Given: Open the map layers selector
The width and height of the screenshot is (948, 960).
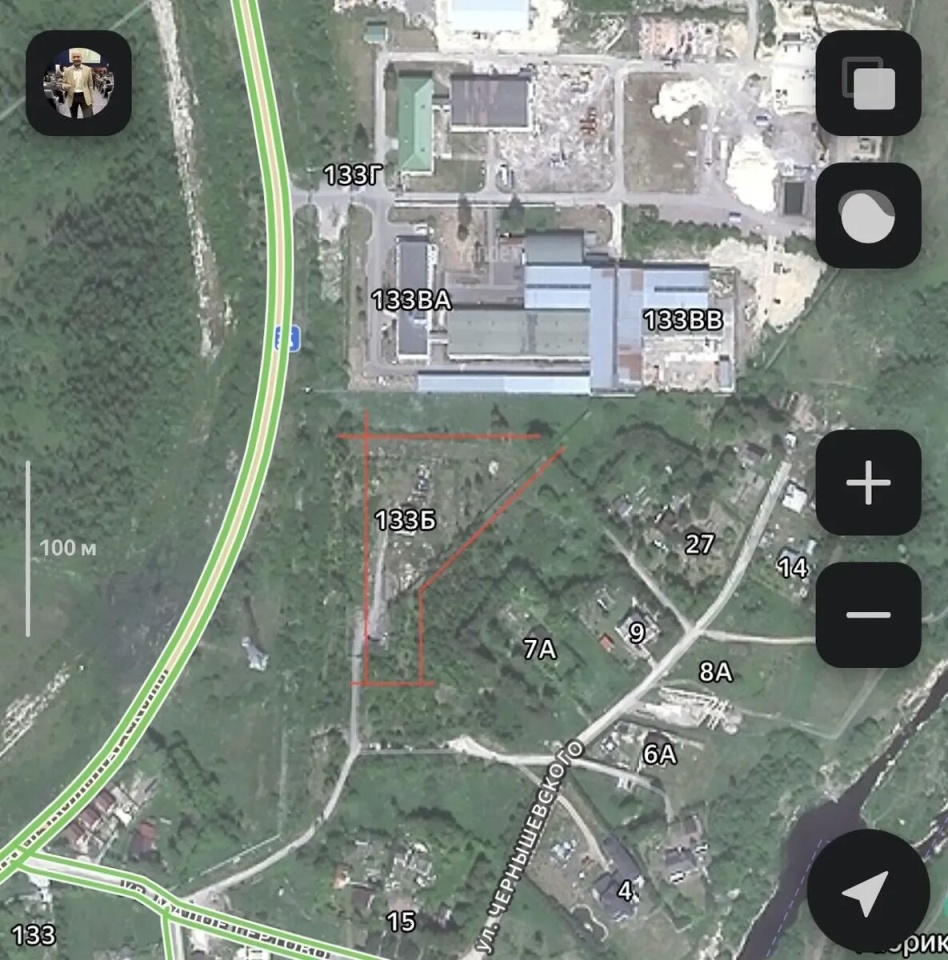Looking at the screenshot, I should point(868,83).
